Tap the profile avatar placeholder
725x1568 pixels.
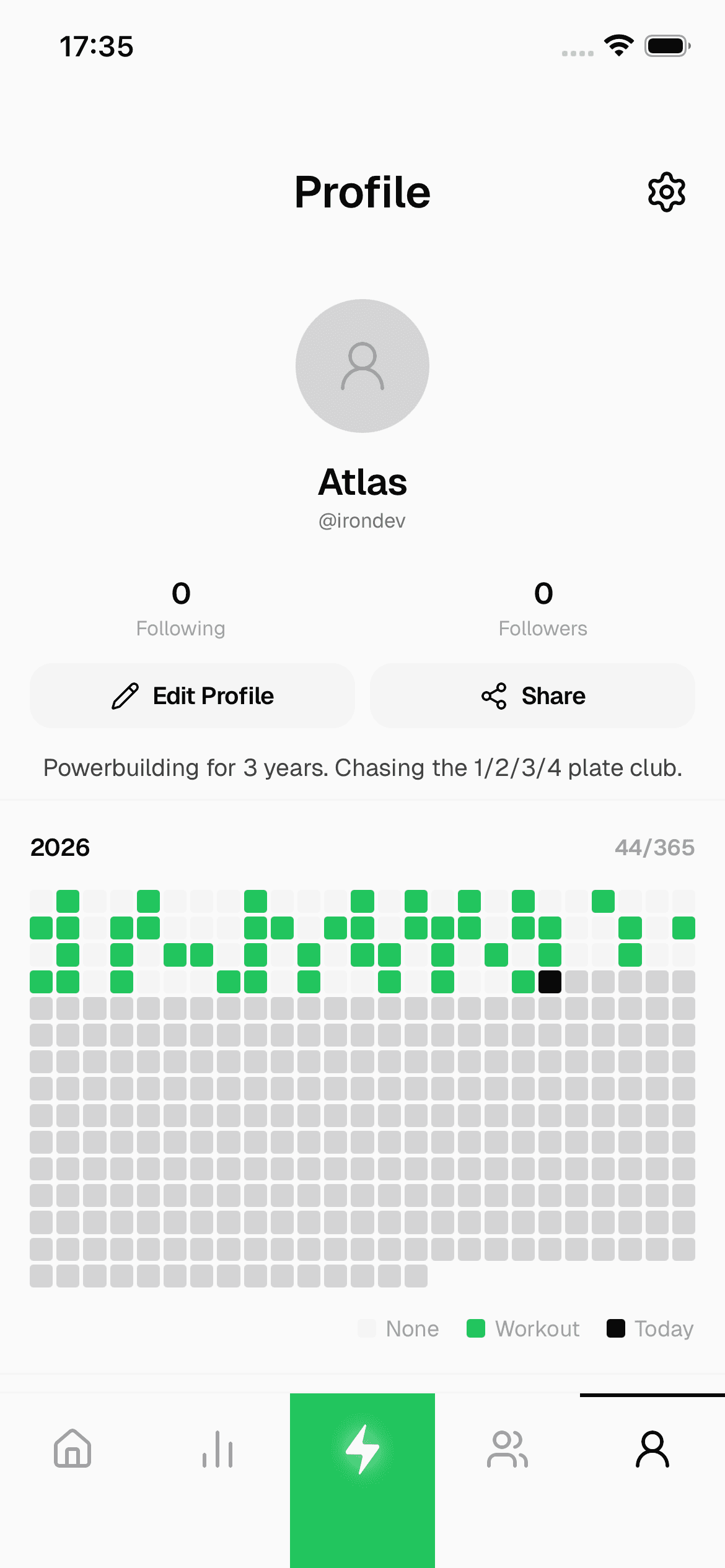[362, 365]
